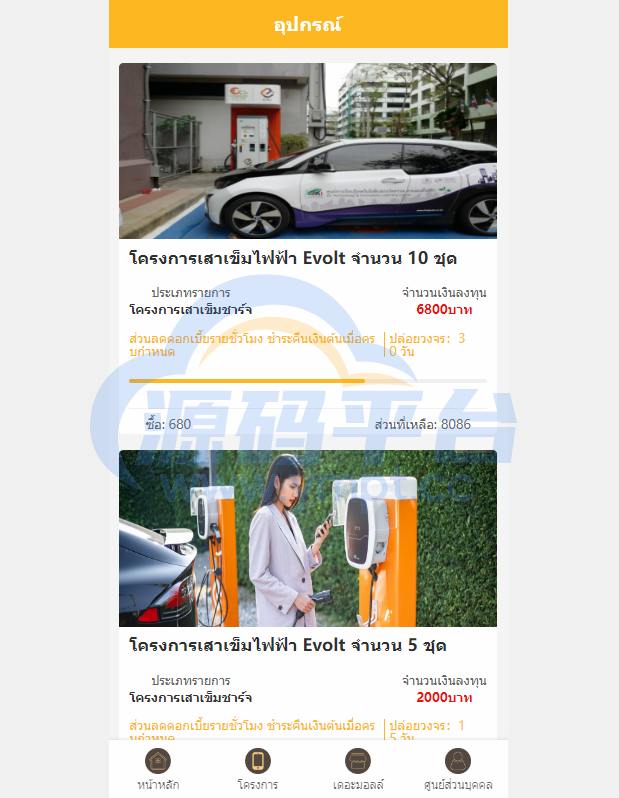Go to the หน้าหลัก home tab
This screenshot has width=619, height=798.
(x=158, y=768)
